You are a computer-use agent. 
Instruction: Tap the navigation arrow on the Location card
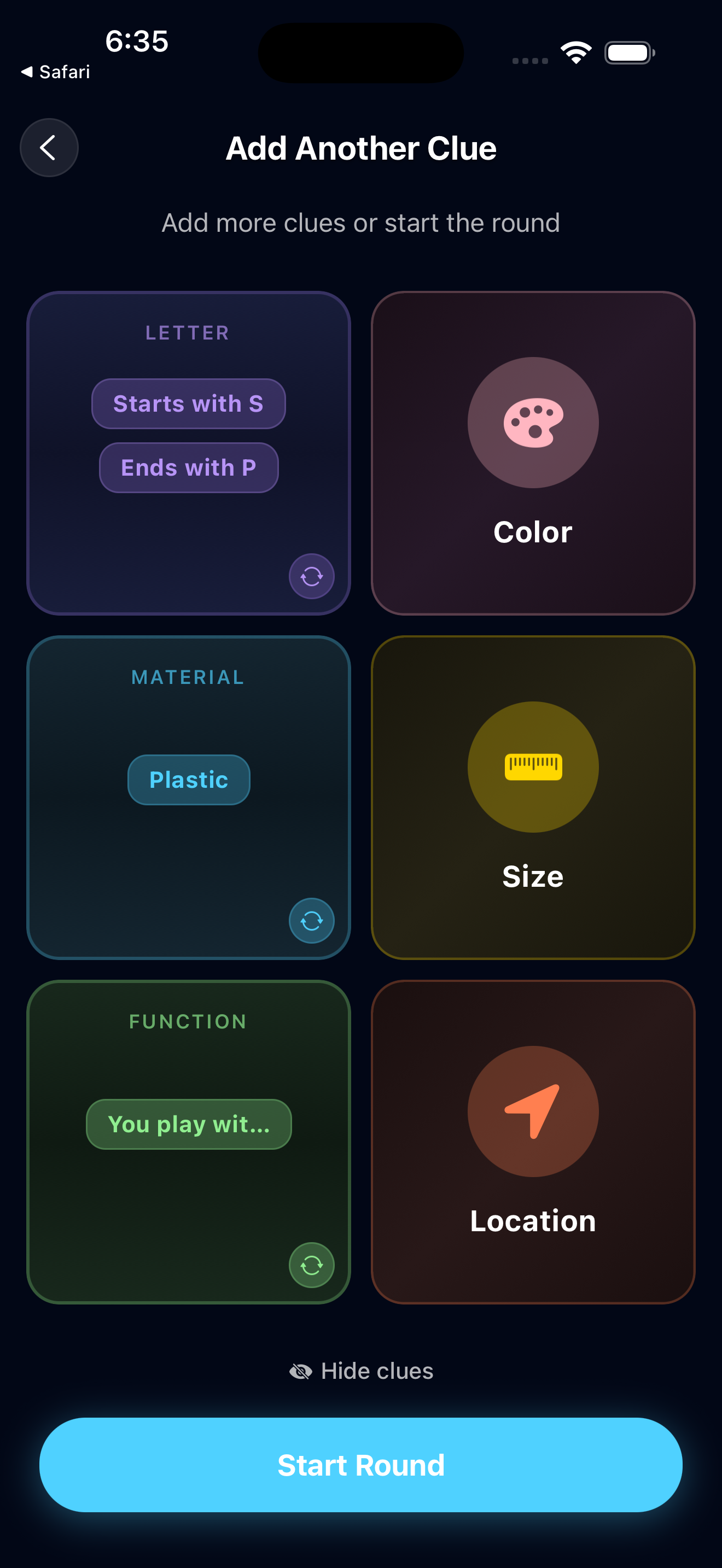click(x=532, y=1111)
